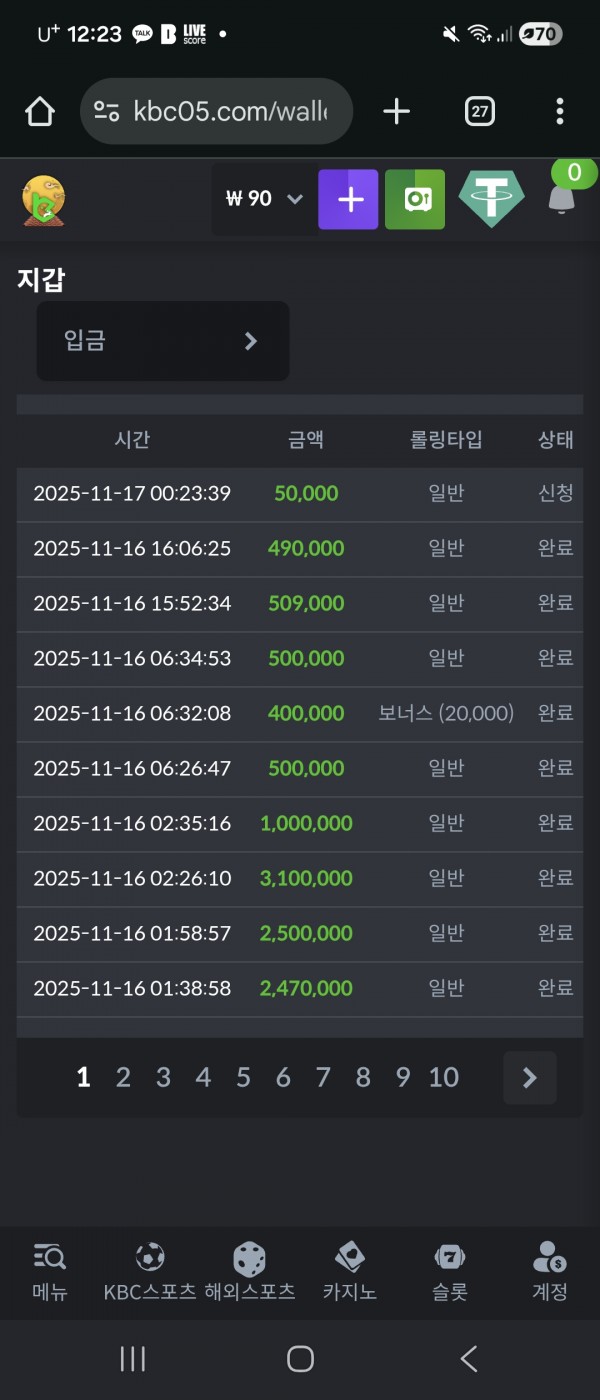This screenshot has width=600, height=1400.
Task: Jump to page 5 of history
Action: (243, 1077)
